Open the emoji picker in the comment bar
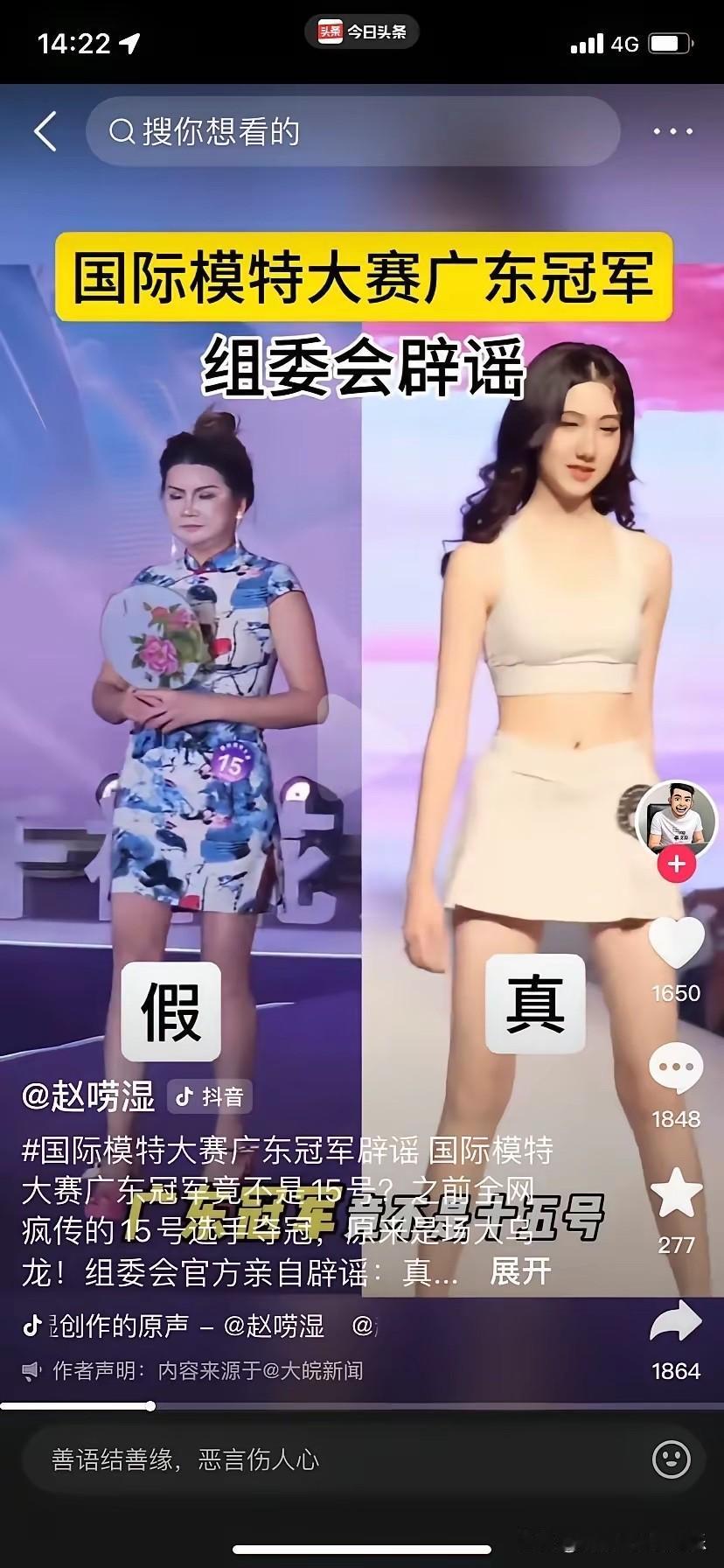 click(671, 1459)
